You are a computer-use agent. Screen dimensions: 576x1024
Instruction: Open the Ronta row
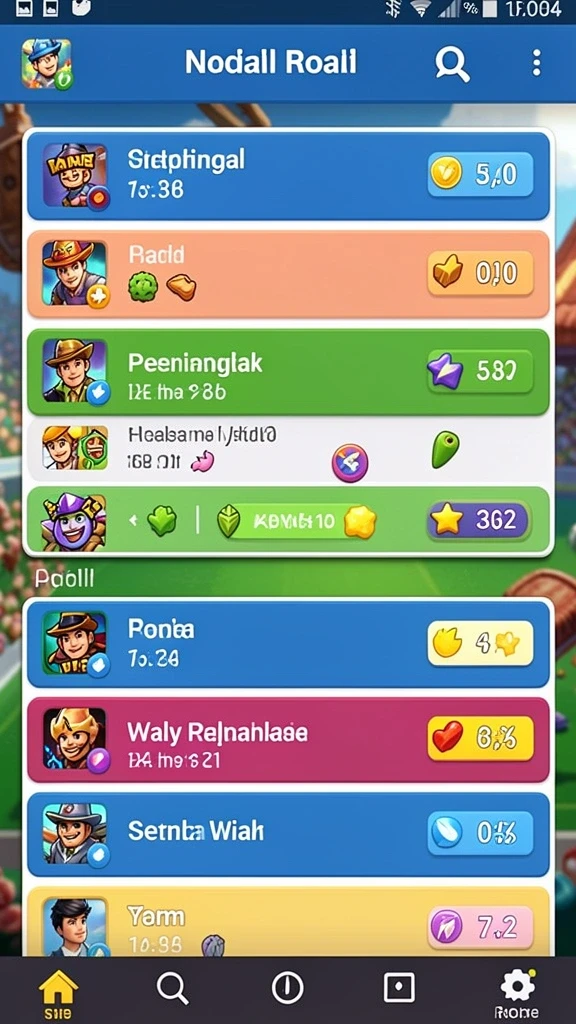[x=288, y=644]
